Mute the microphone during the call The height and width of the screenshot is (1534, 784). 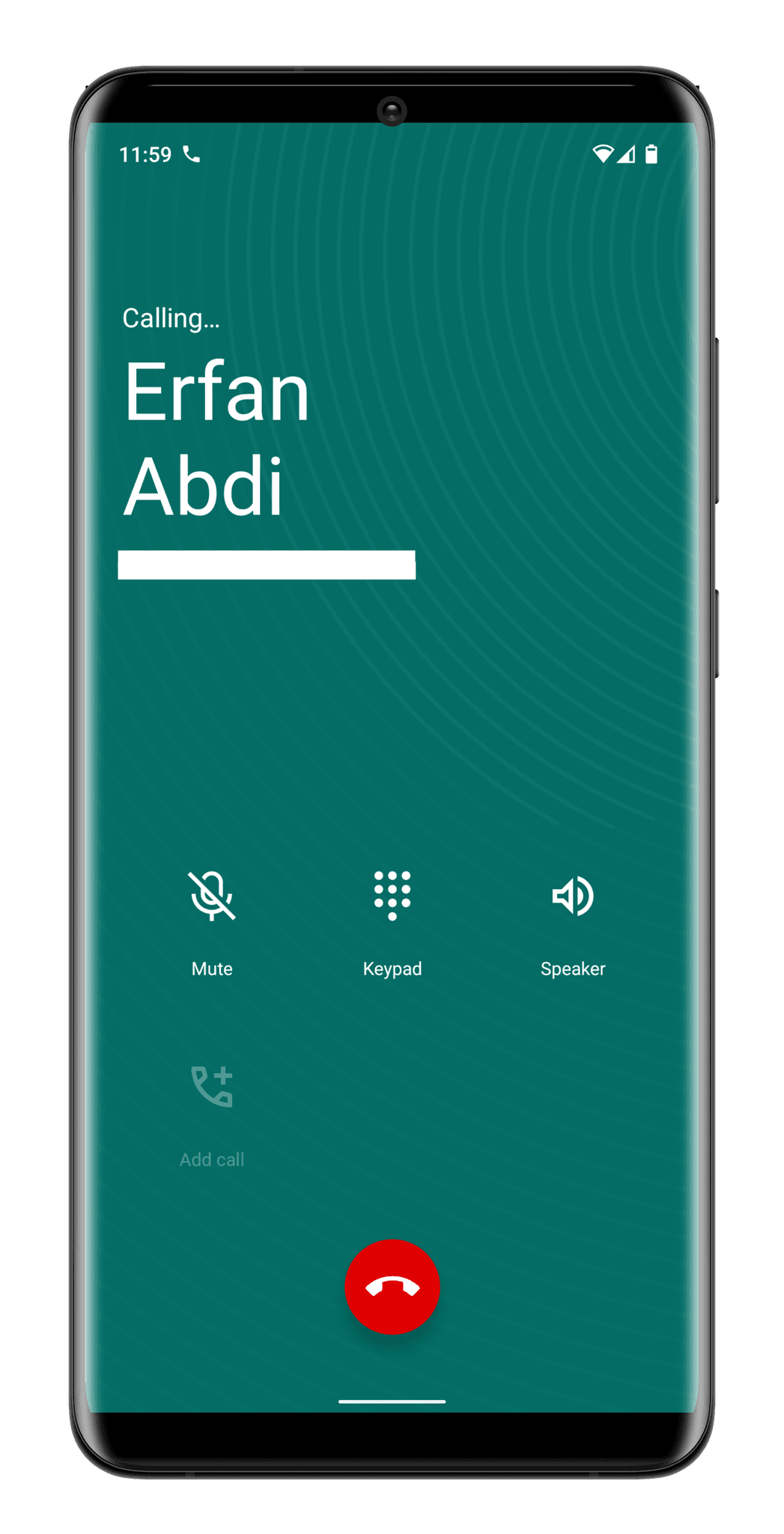212,897
